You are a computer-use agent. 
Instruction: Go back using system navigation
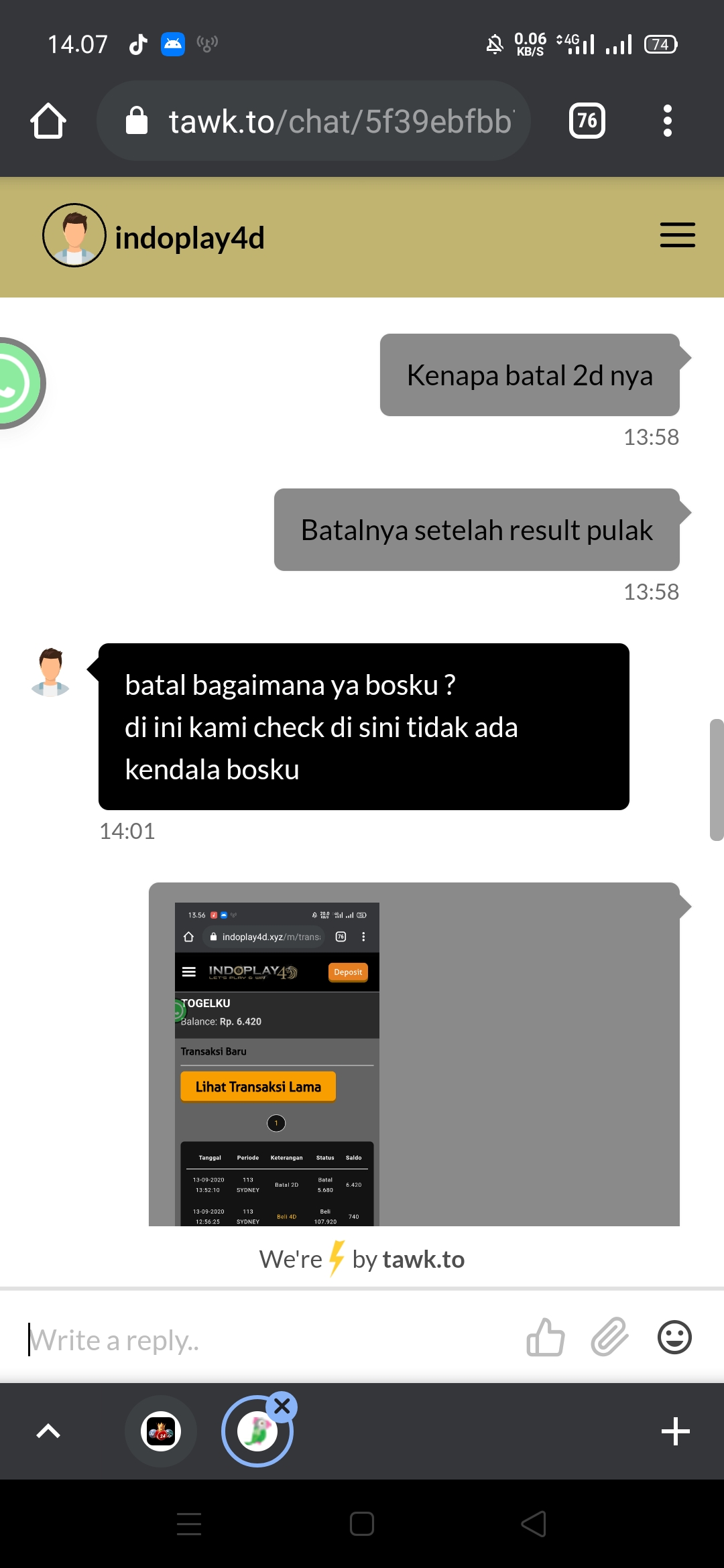click(x=534, y=1524)
